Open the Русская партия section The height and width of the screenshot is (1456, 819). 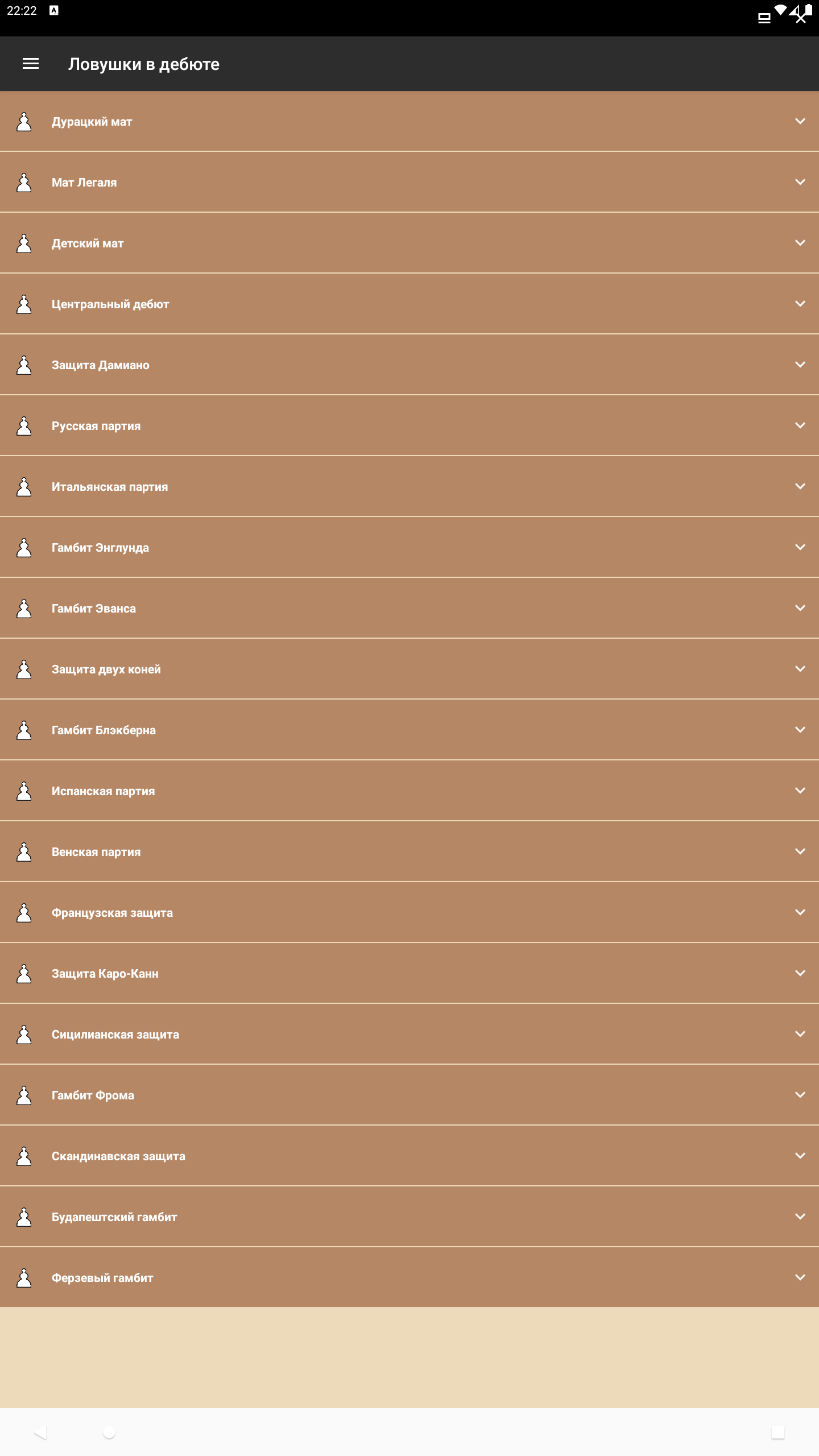(409, 425)
